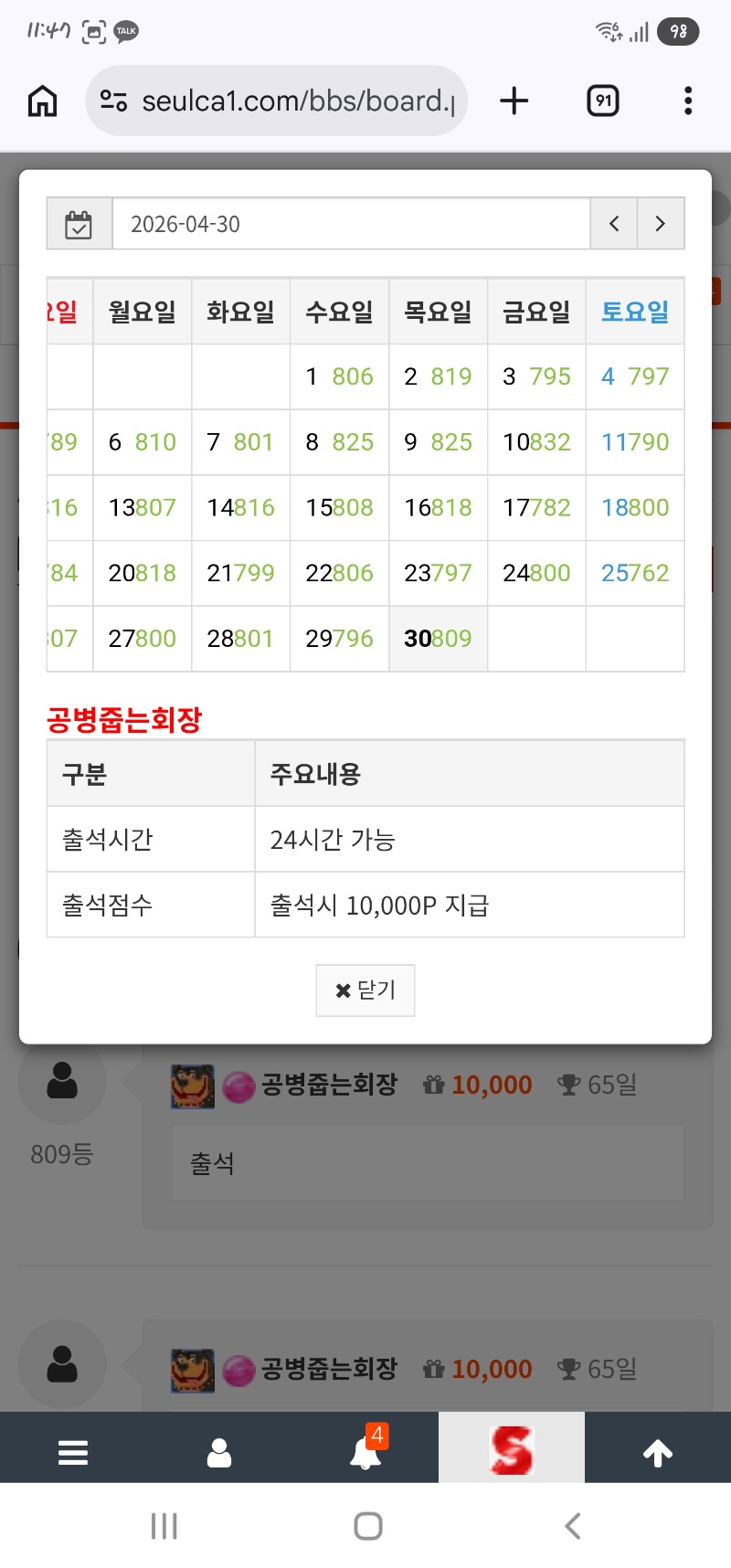
Task: Open a new browser tab
Action: [x=514, y=101]
